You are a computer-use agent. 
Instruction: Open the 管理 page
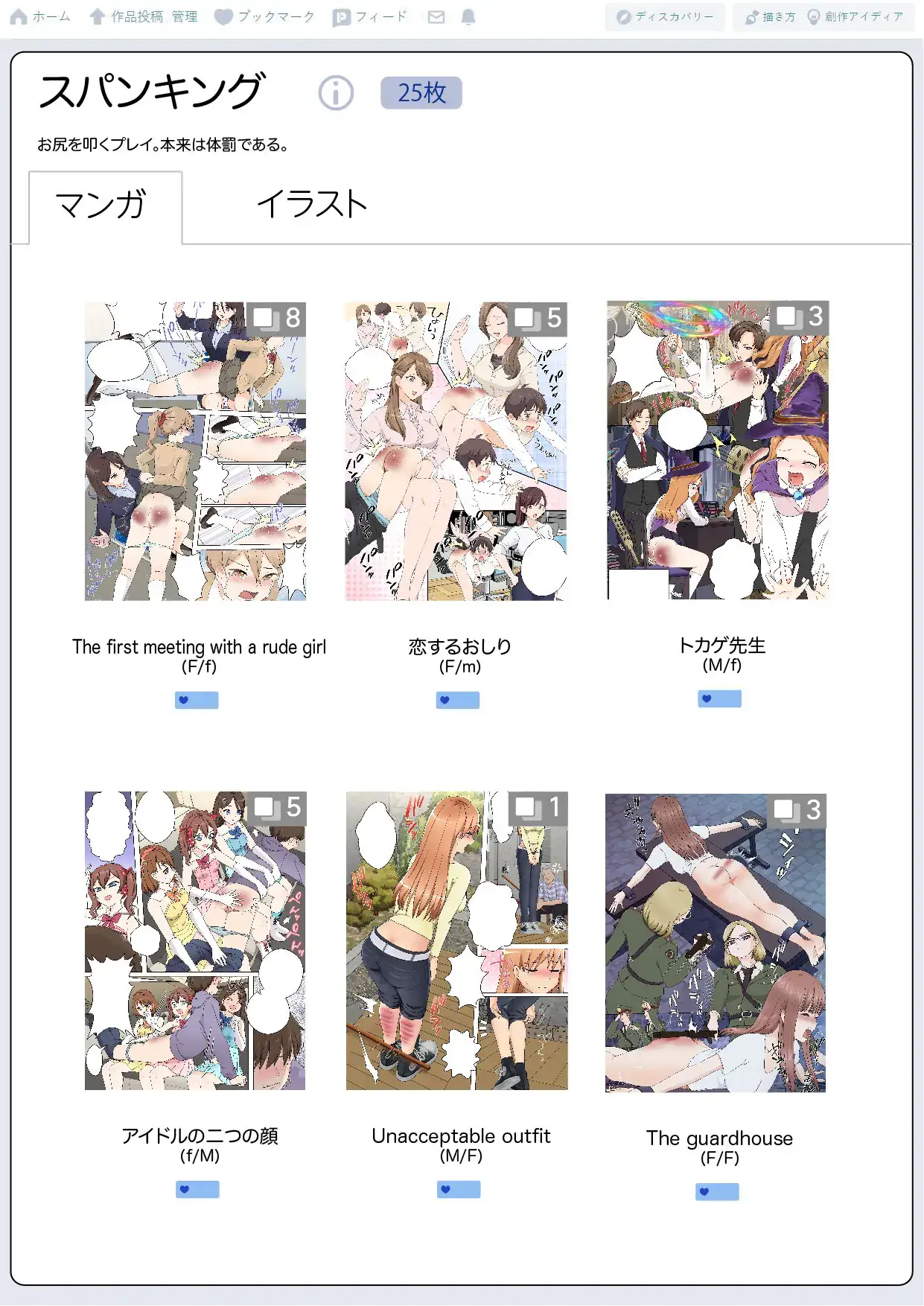pos(185,16)
